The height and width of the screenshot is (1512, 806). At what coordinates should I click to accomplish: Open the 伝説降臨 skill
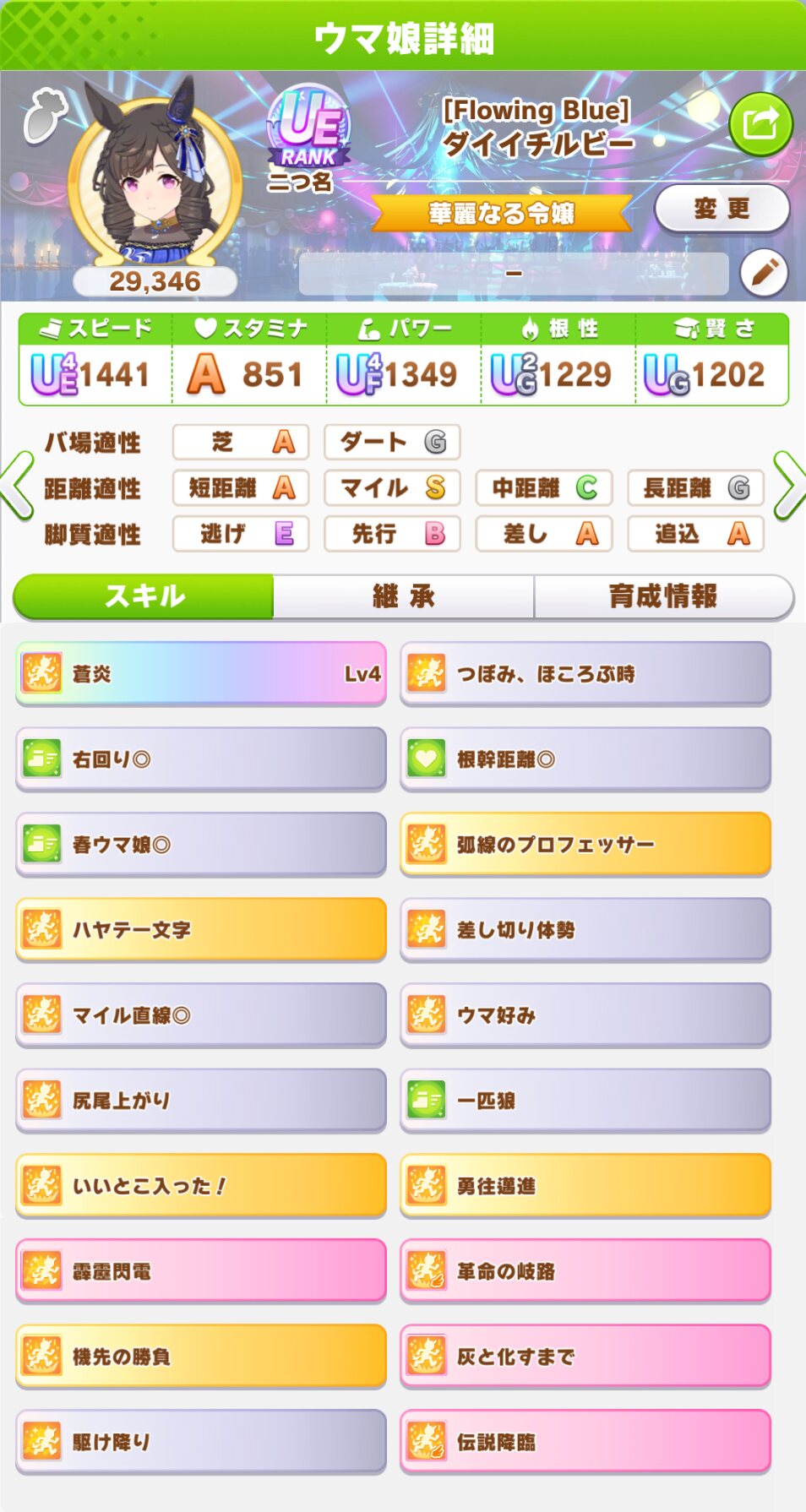[585, 1441]
